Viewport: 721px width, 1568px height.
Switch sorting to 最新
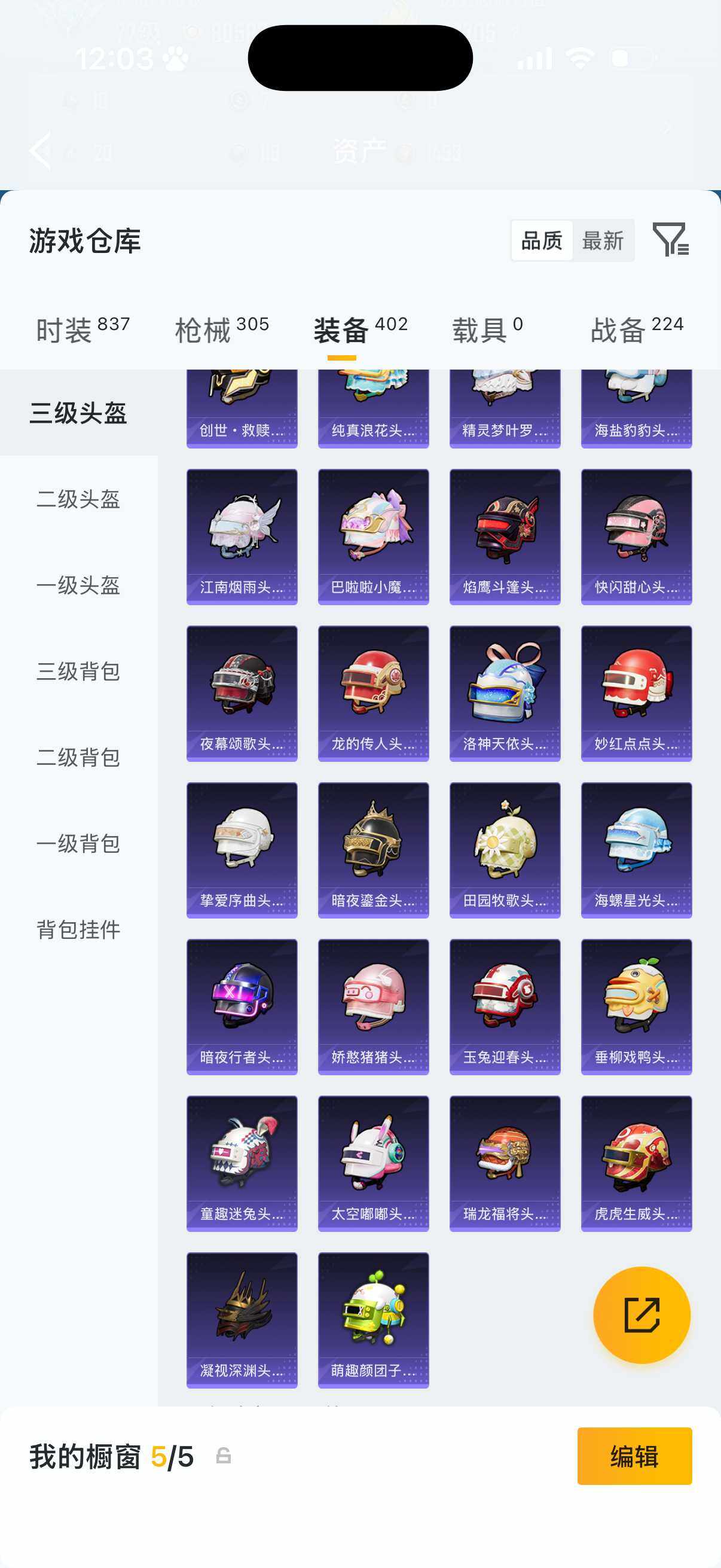(603, 241)
